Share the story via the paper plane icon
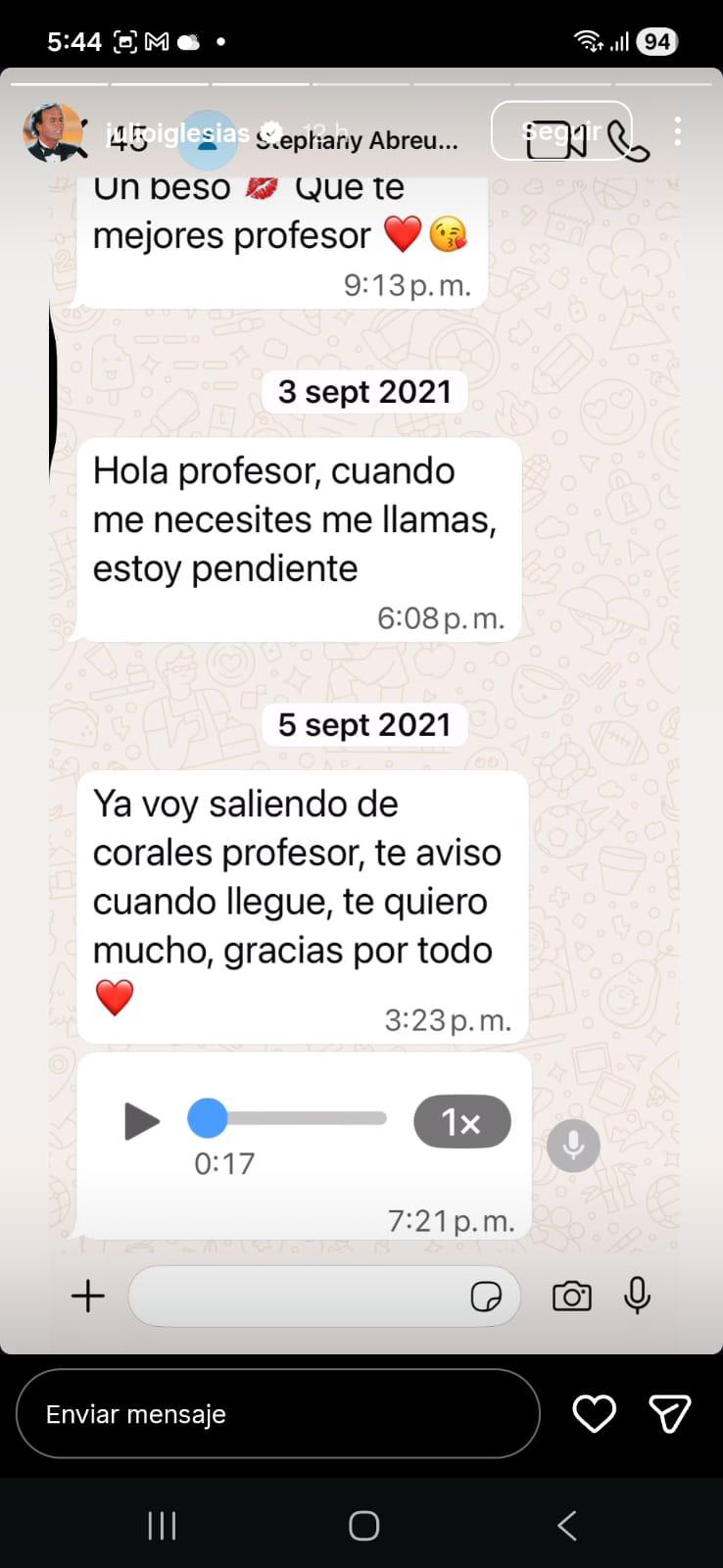The width and height of the screenshot is (723, 1568). click(670, 1413)
